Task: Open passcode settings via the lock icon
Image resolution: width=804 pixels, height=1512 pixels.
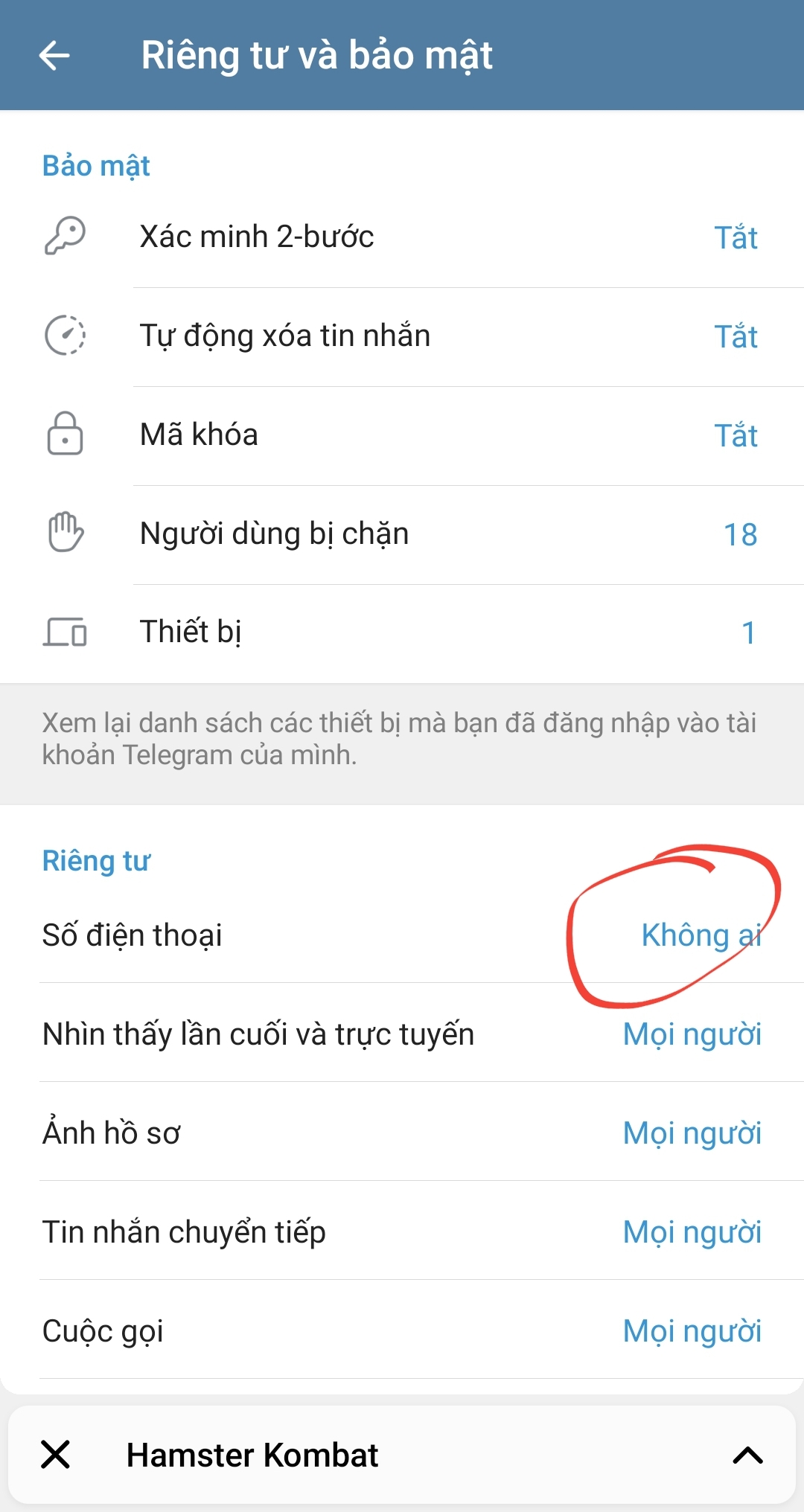Action: [x=66, y=435]
